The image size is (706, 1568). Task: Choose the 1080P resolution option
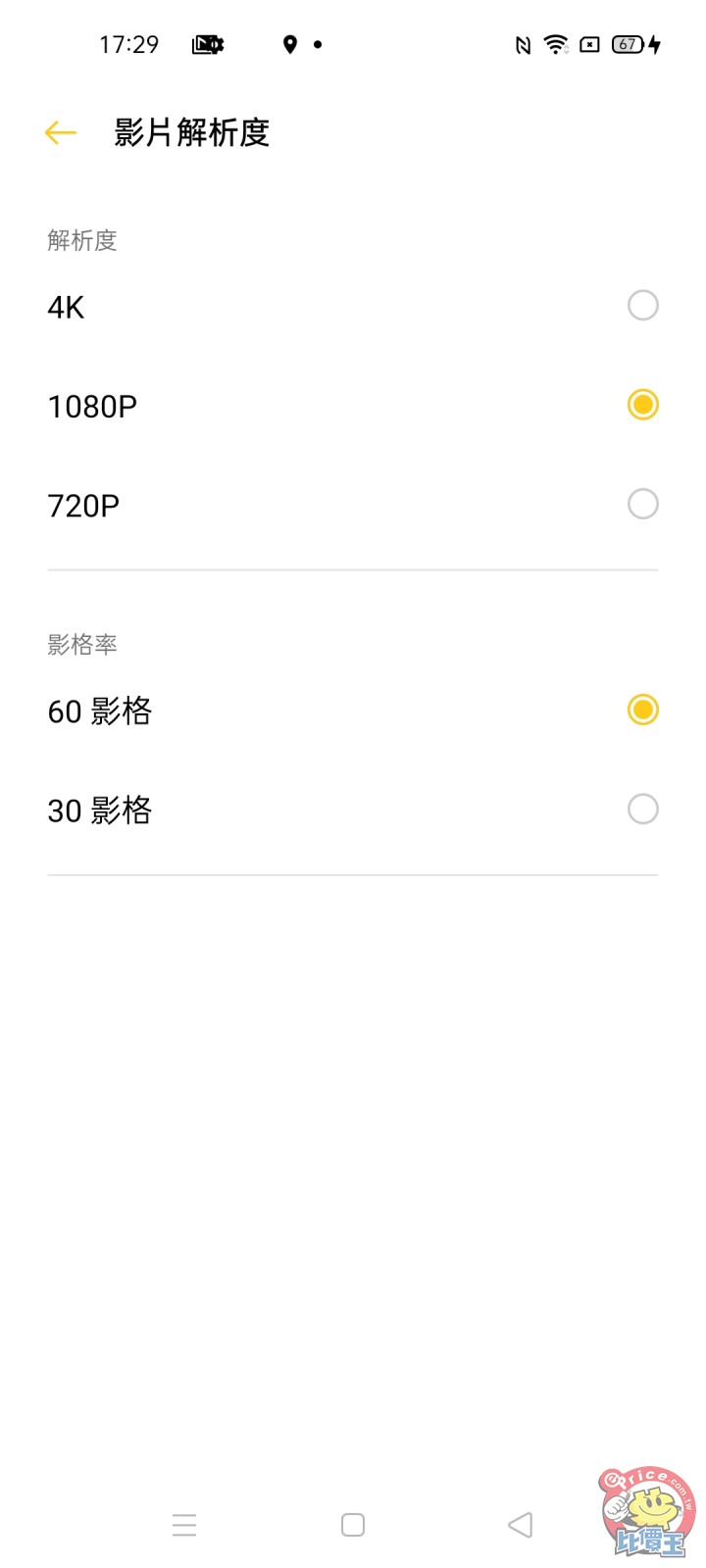tap(642, 405)
